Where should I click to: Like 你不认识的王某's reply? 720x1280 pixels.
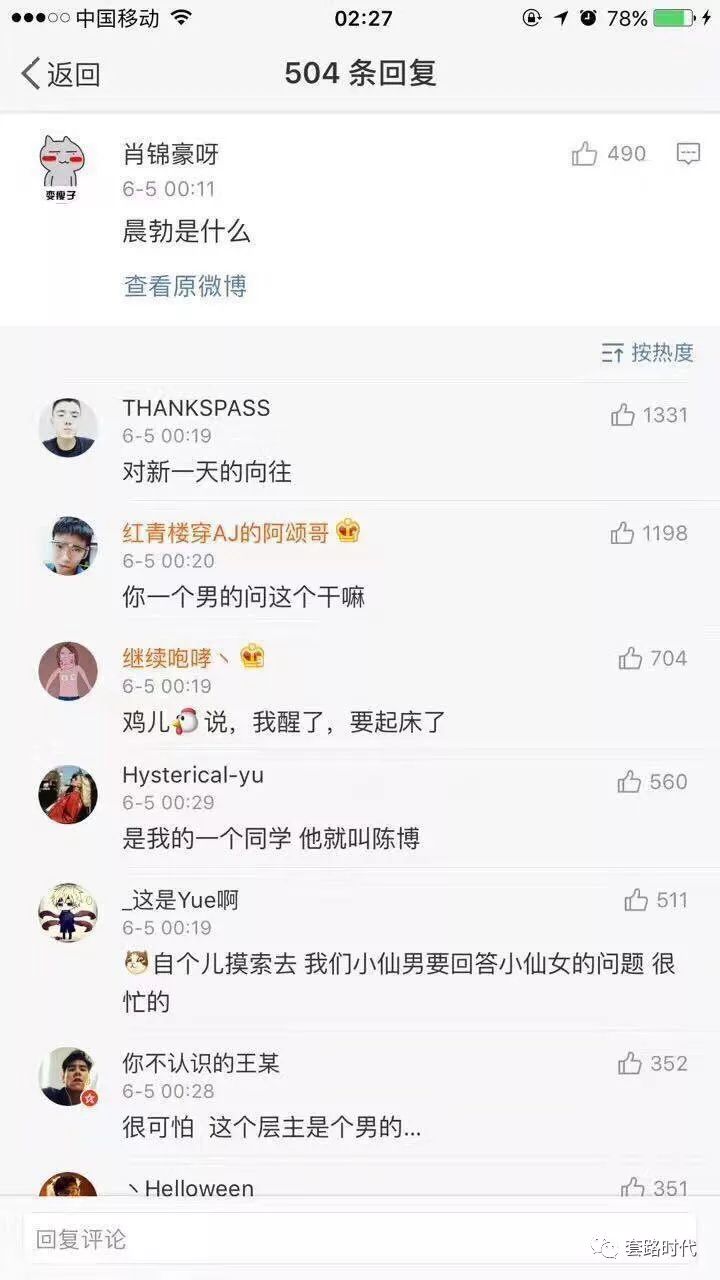(629, 1063)
